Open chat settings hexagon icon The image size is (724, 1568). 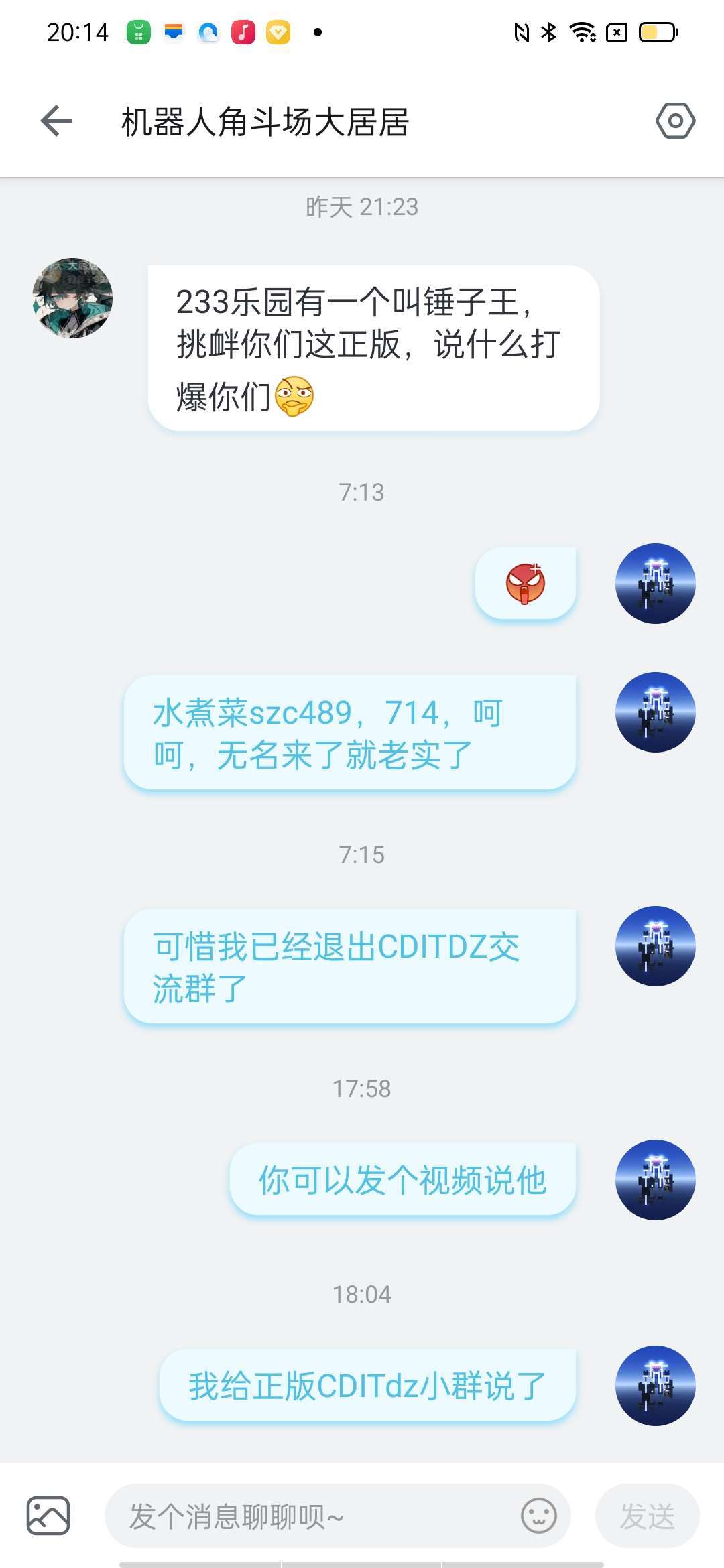click(675, 121)
